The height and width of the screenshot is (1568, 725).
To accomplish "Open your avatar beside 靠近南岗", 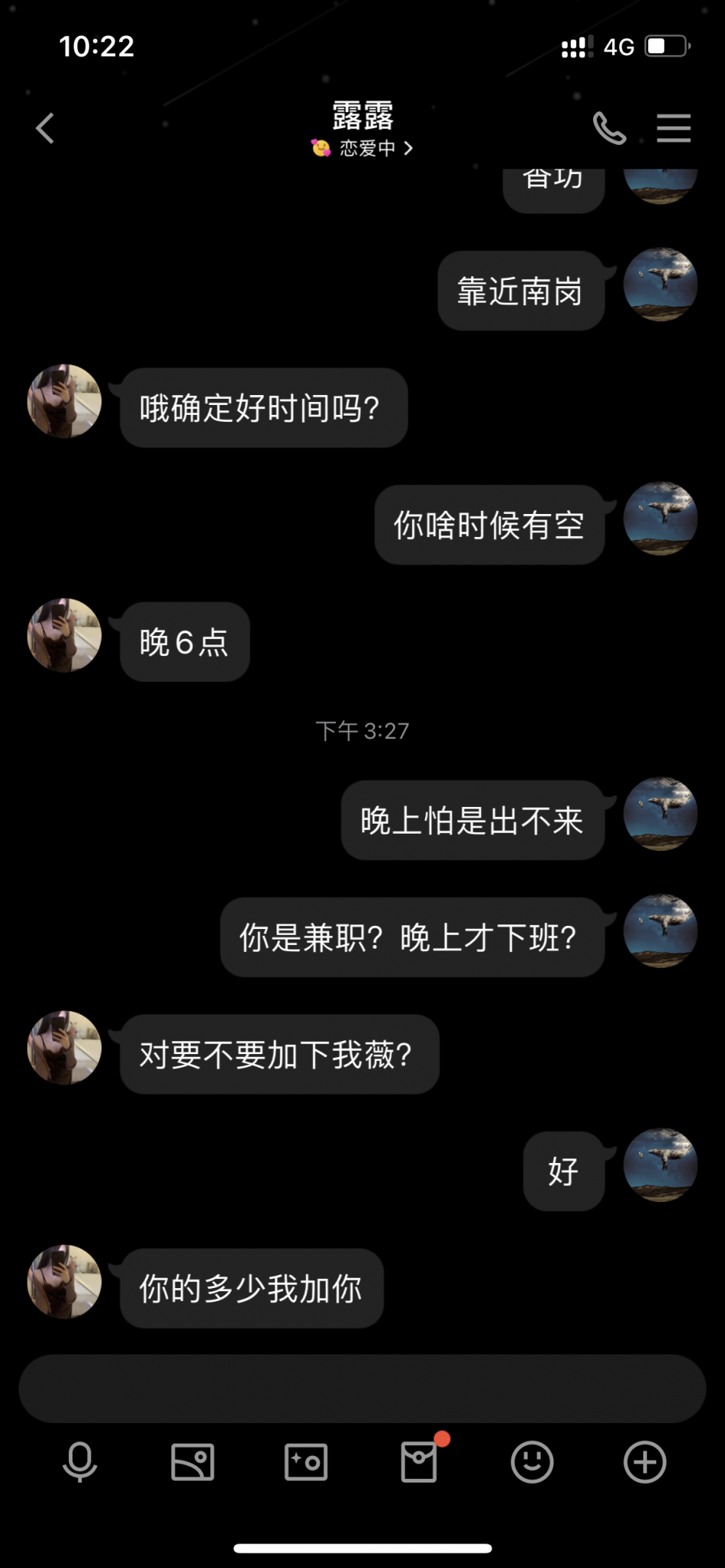I will (660, 284).
